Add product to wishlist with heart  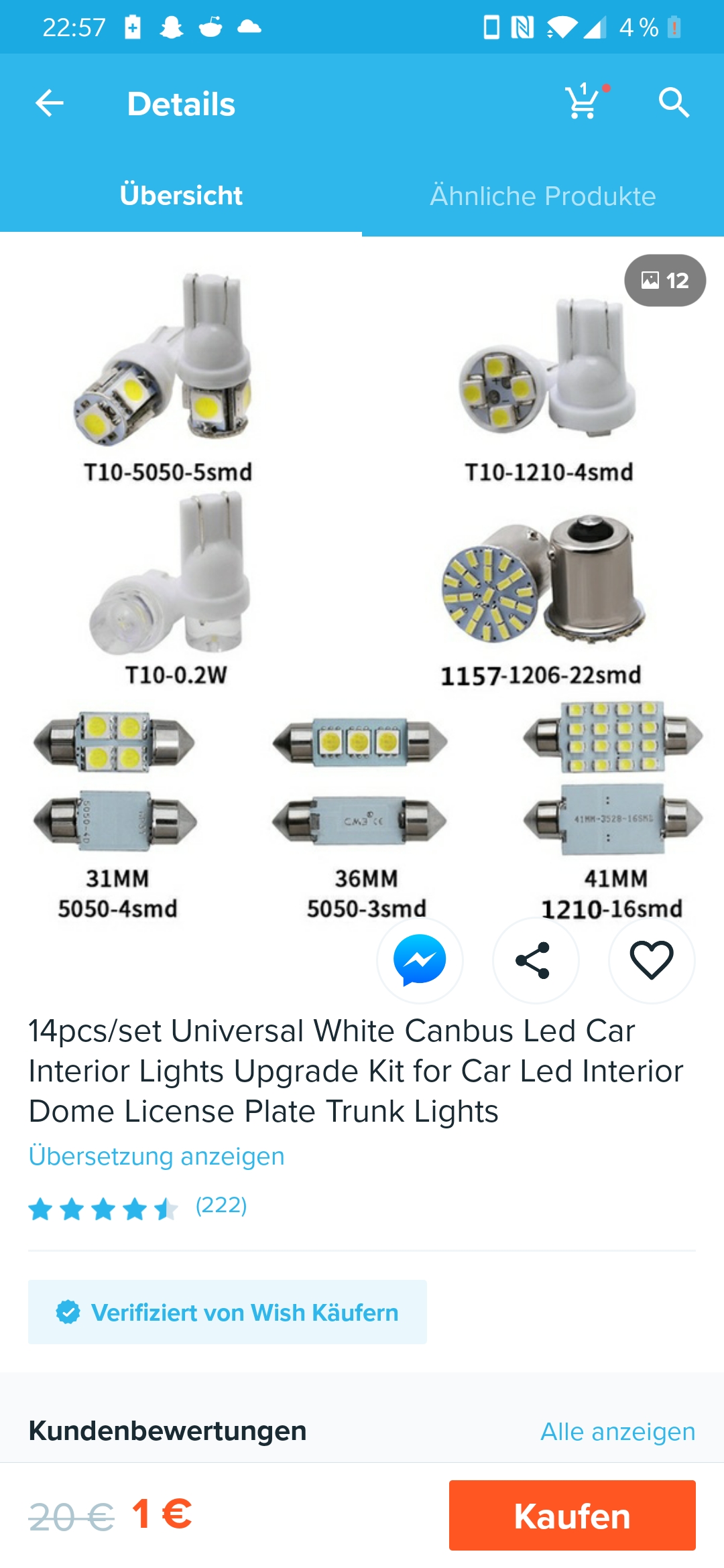pyautogui.click(x=652, y=960)
